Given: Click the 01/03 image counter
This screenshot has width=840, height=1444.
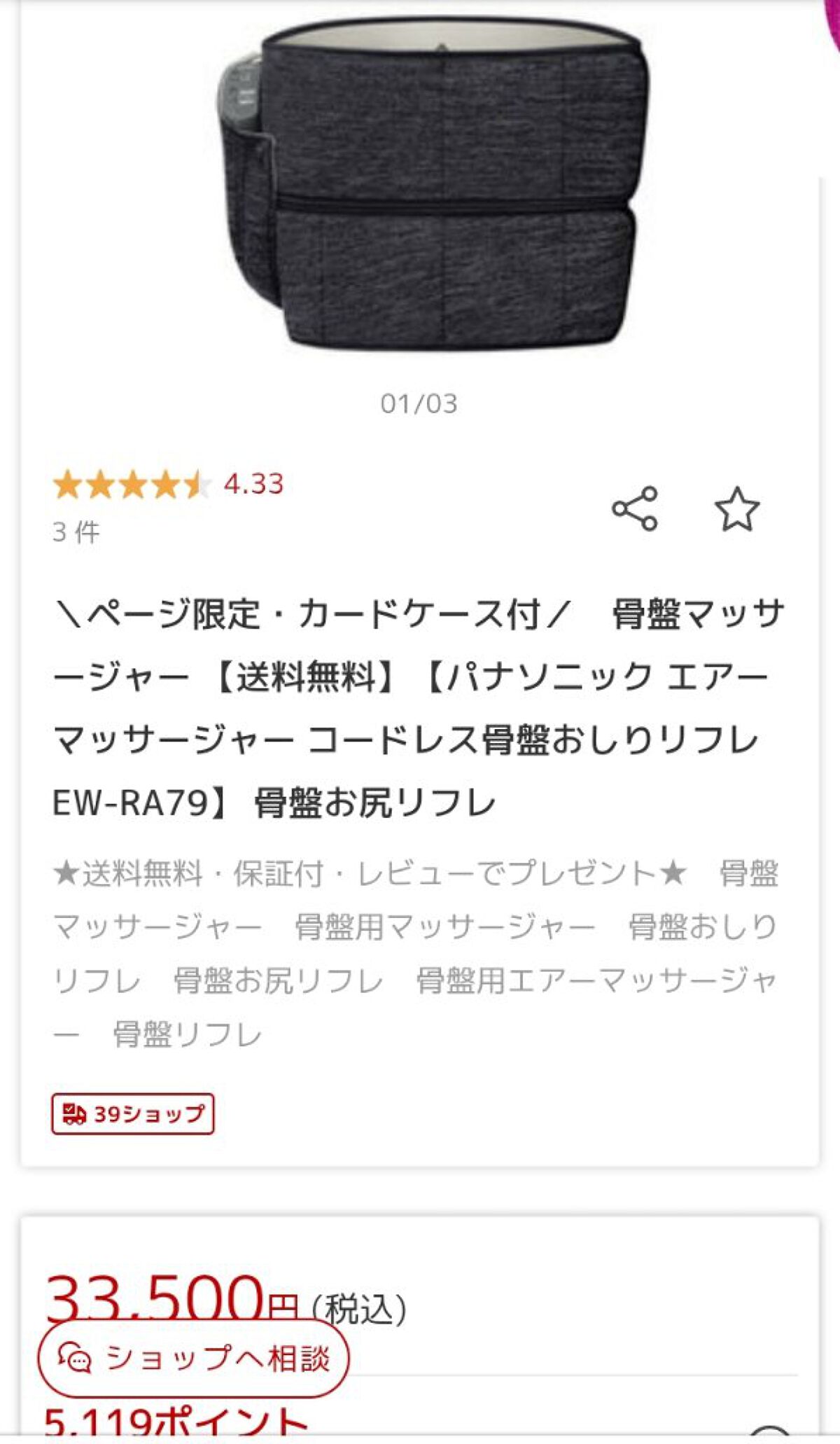Looking at the screenshot, I should (x=420, y=401).
